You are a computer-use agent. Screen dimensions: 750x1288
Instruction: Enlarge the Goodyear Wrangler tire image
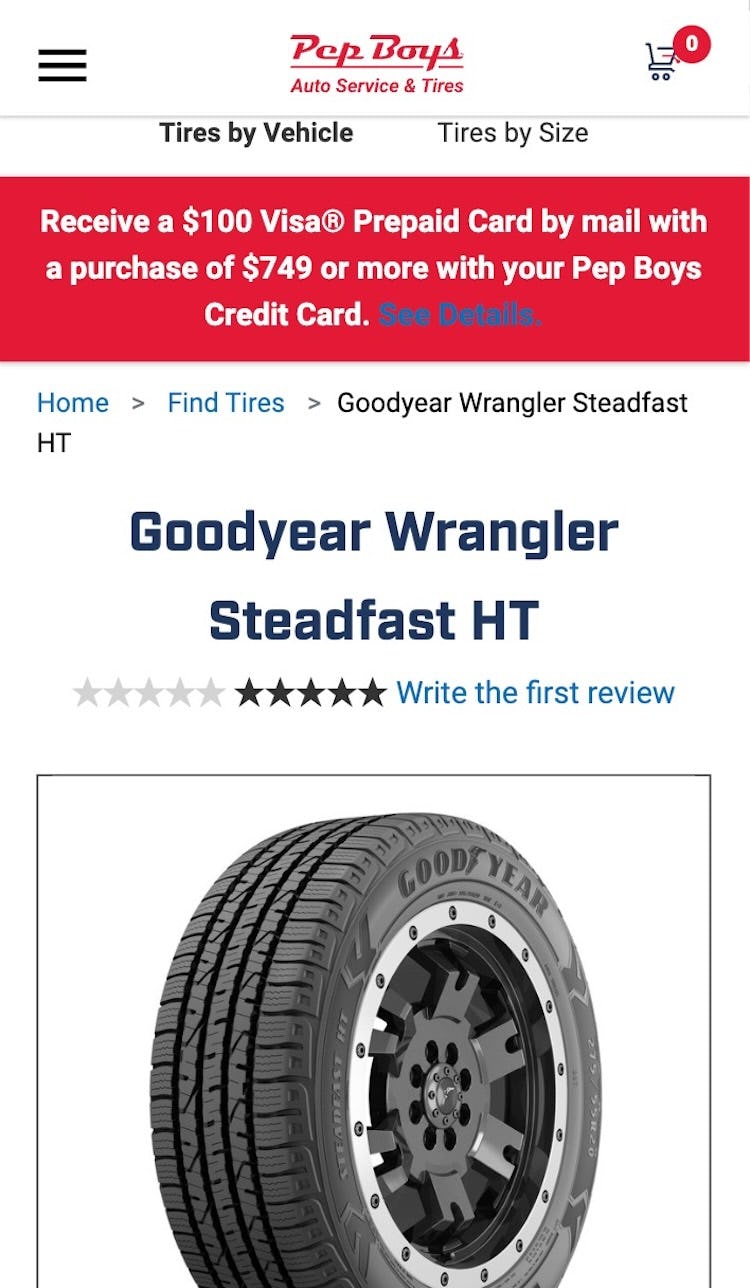[374, 1030]
